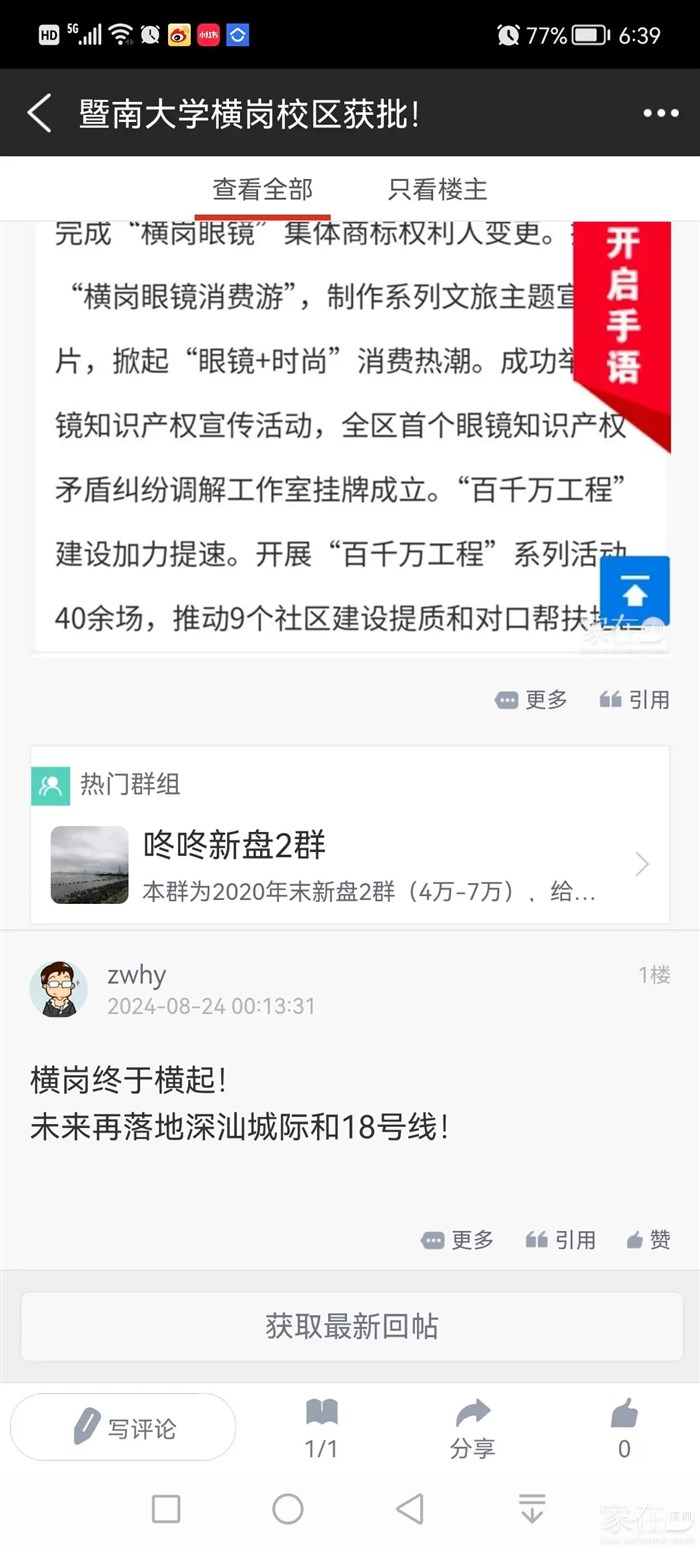Switch to 查看全部 tab
This screenshot has width=700, height=1547.
(x=262, y=189)
